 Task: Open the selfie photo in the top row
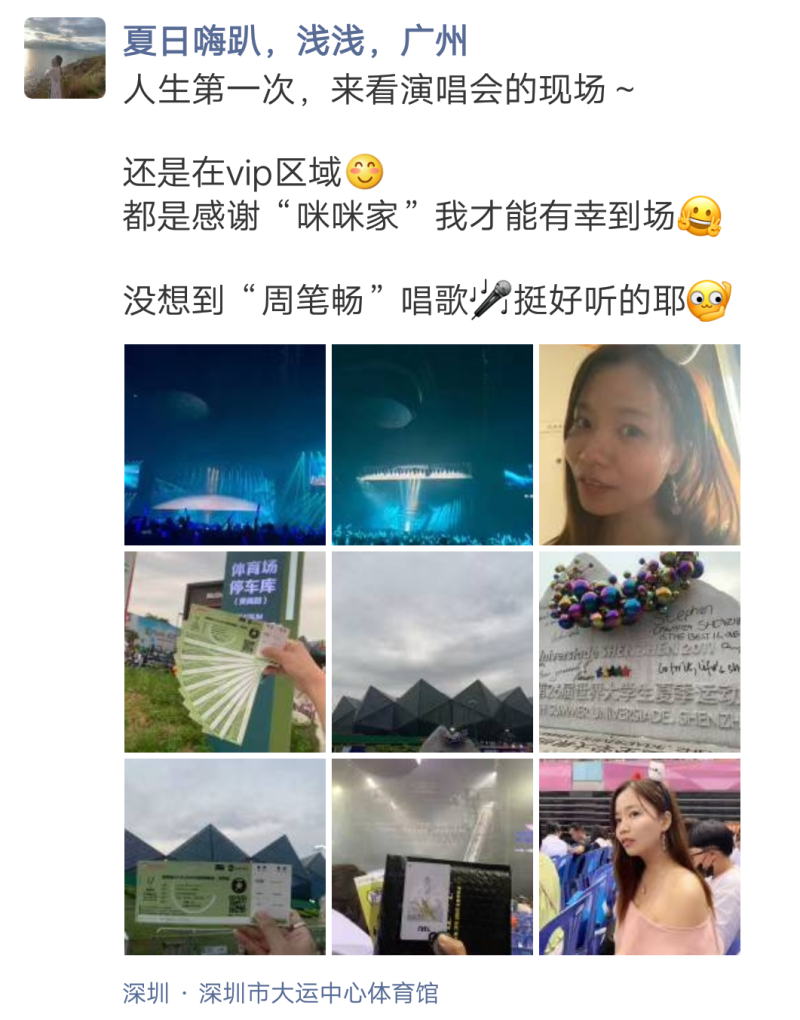[x=639, y=445]
